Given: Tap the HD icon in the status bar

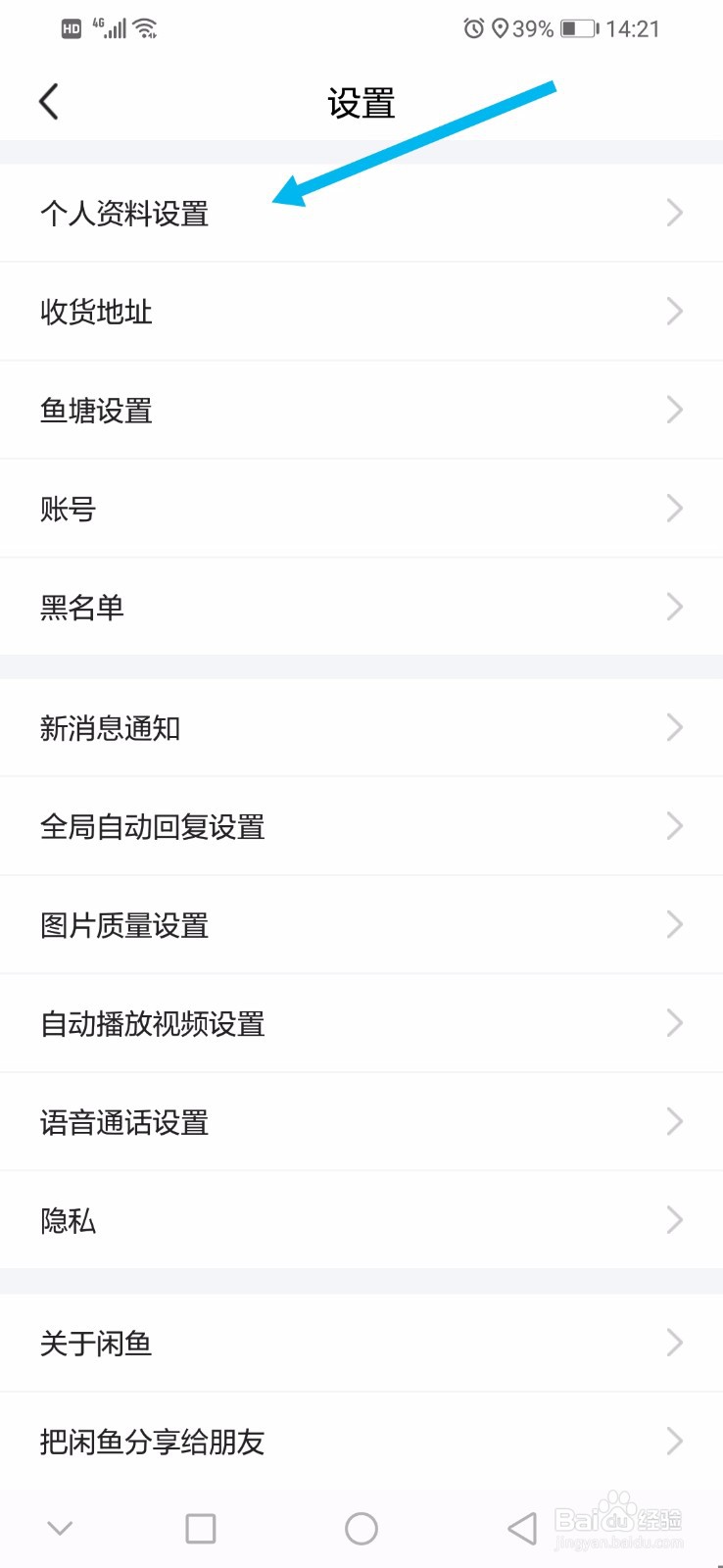Looking at the screenshot, I should [x=72, y=28].
